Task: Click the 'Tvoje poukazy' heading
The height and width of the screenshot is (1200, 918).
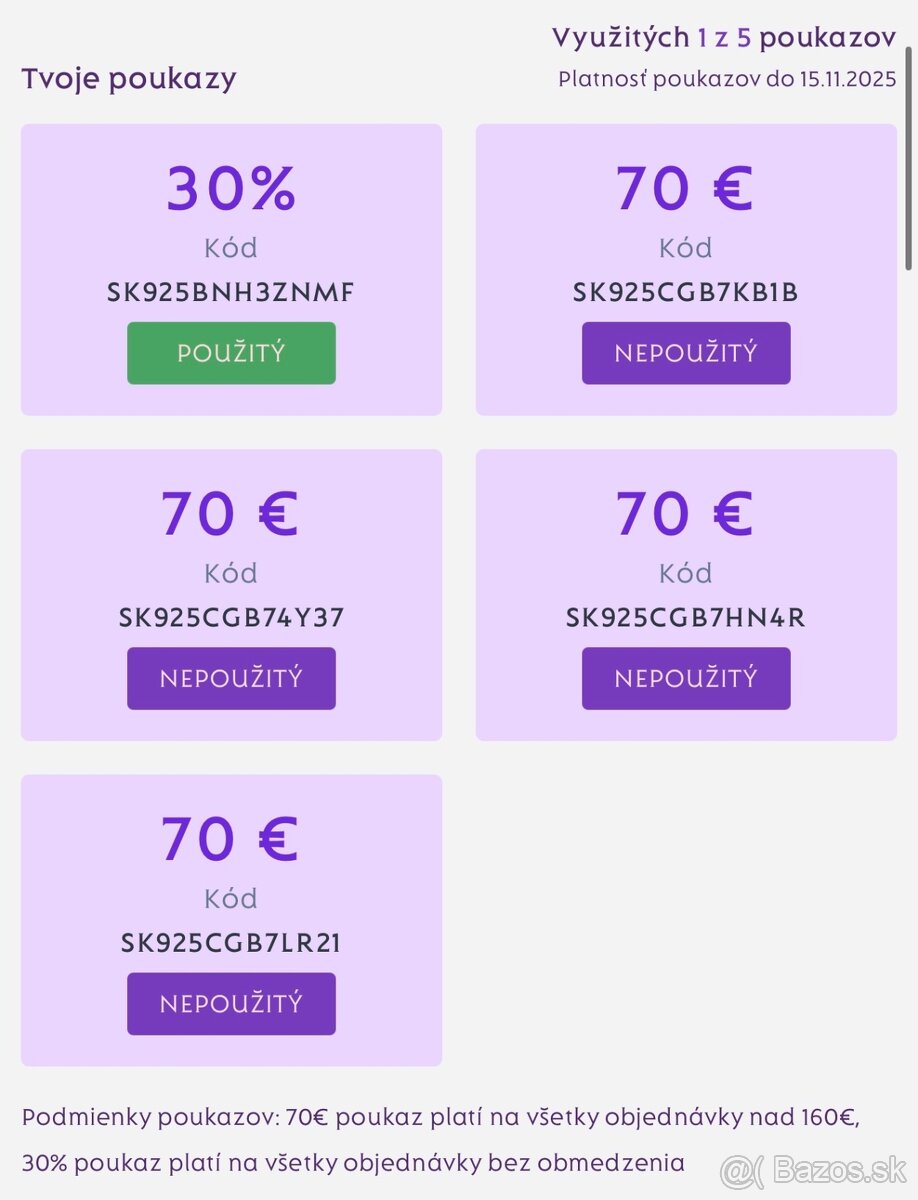Action: pyautogui.click(x=130, y=78)
